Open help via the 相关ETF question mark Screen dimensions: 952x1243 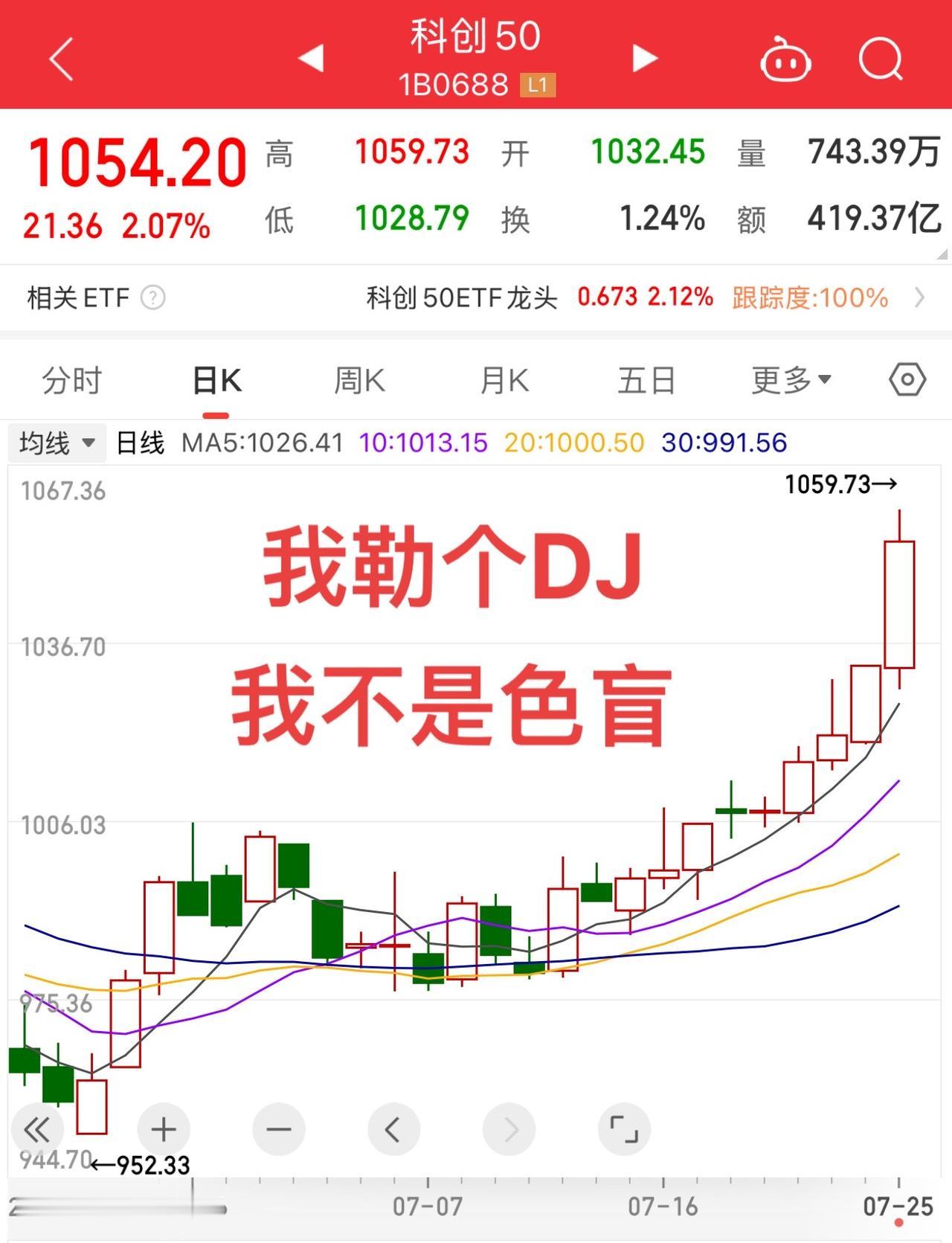pyautogui.click(x=152, y=298)
